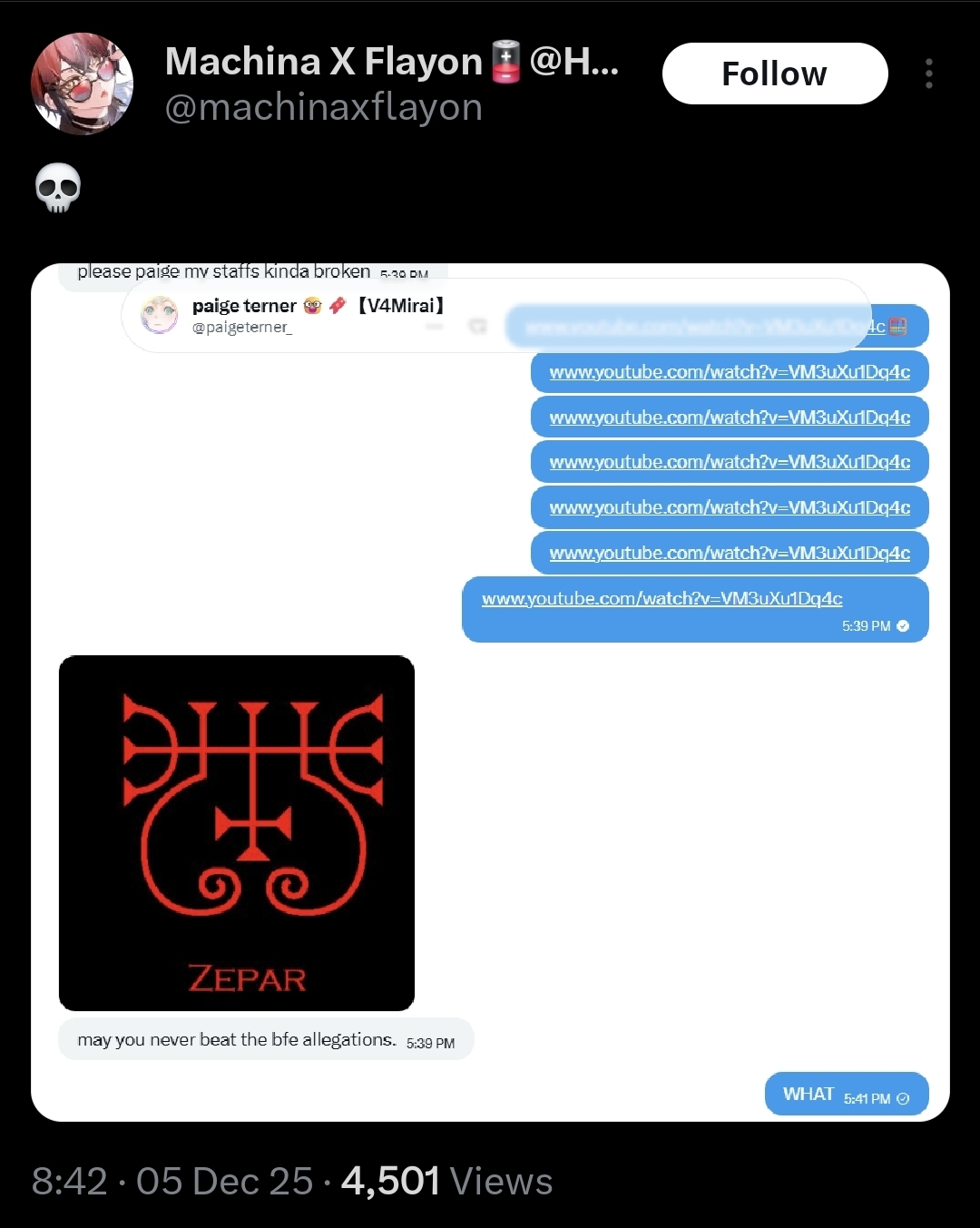Open the post overflow menu
The height and width of the screenshot is (1228, 980).
point(928,74)
